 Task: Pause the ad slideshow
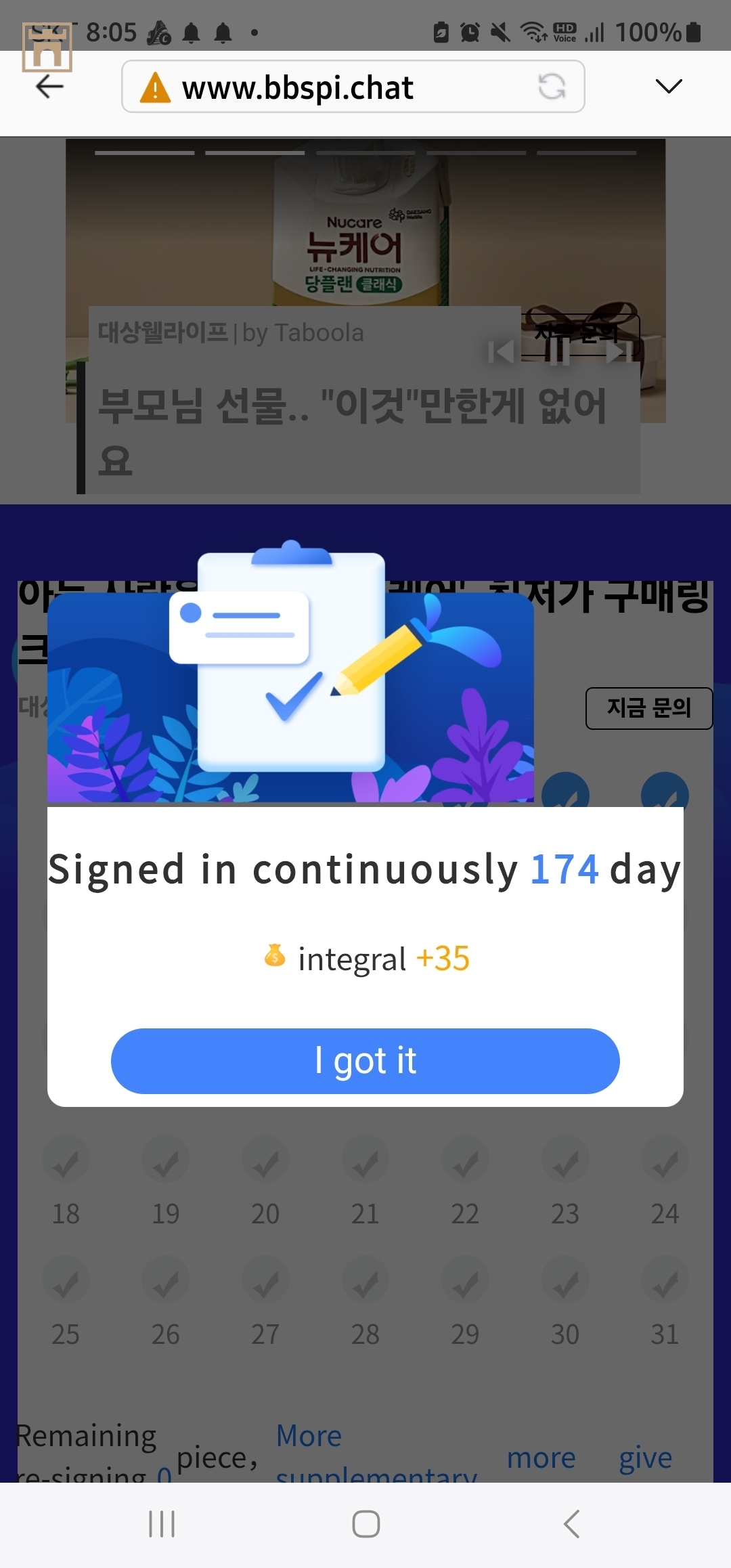click(x=559, y=351)
